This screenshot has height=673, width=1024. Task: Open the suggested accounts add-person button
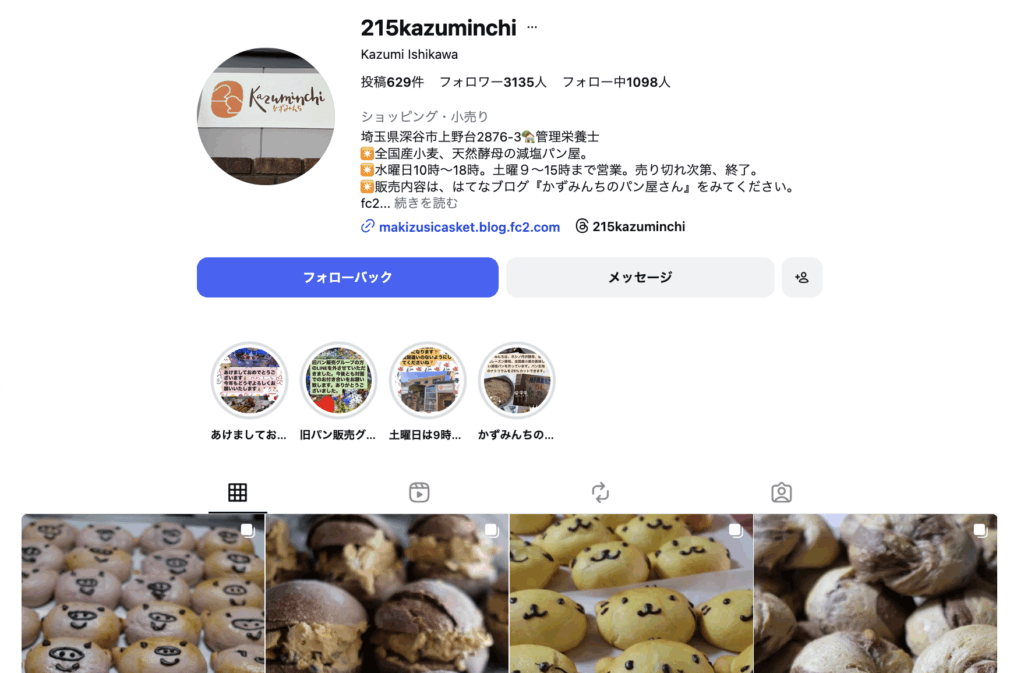802,277
